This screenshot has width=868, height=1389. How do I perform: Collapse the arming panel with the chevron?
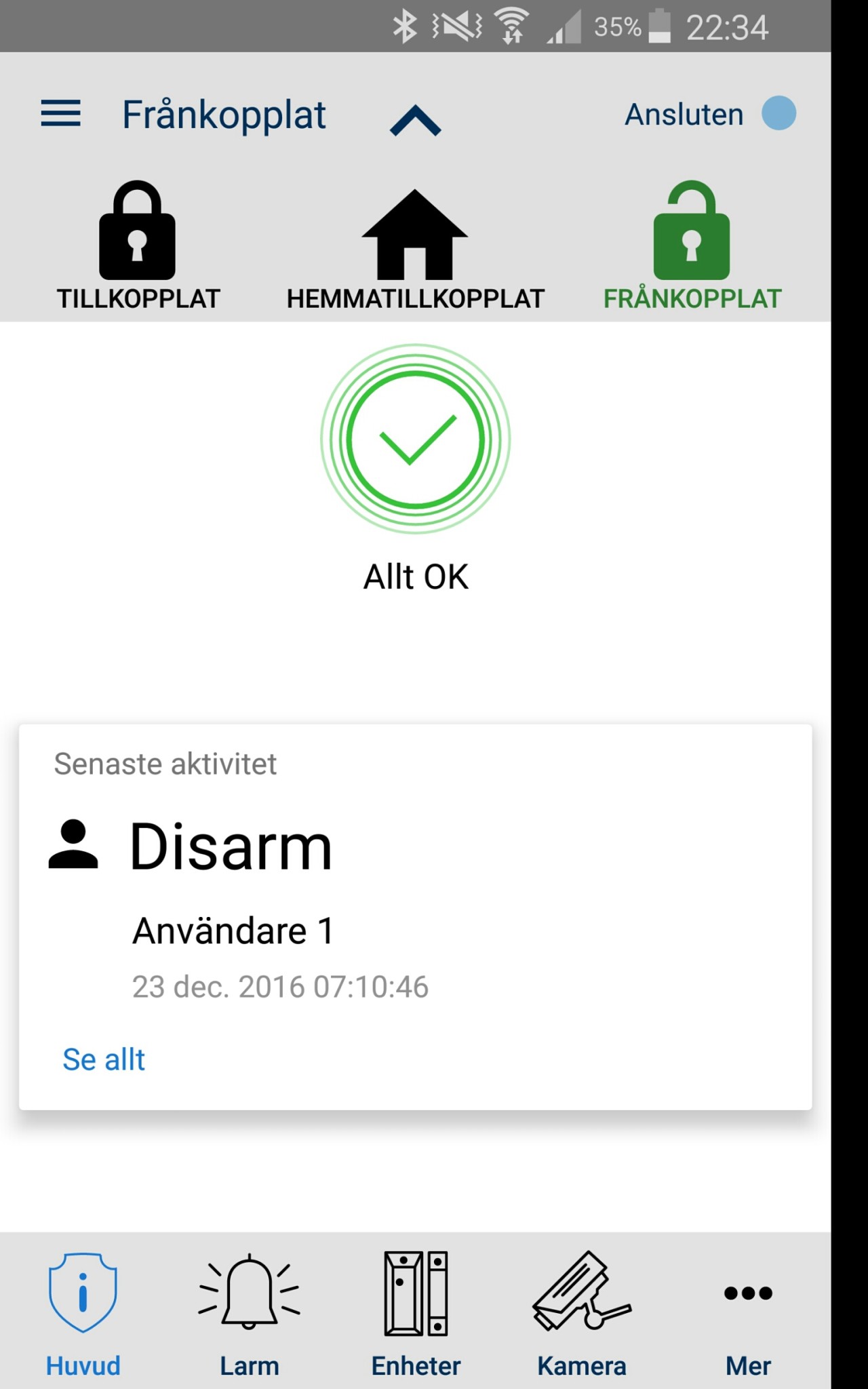[415, 121]
